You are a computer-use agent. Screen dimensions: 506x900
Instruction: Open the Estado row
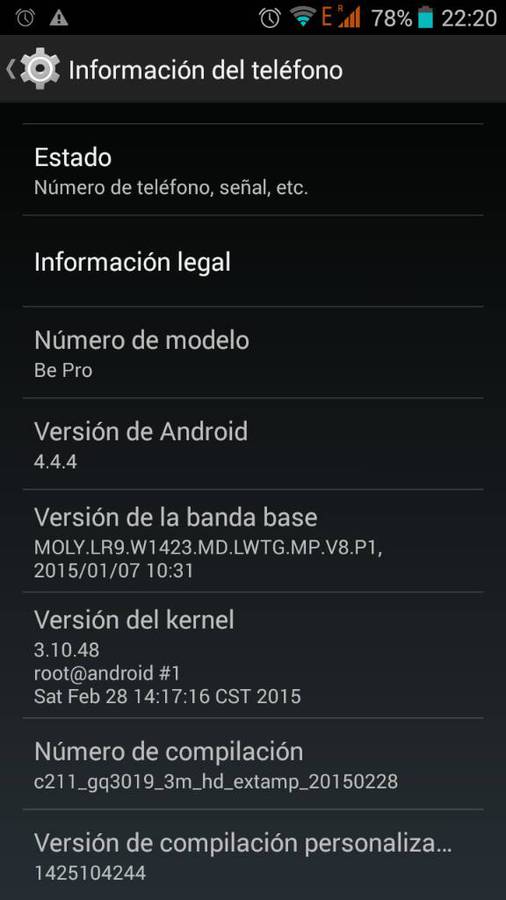(253, 170)
